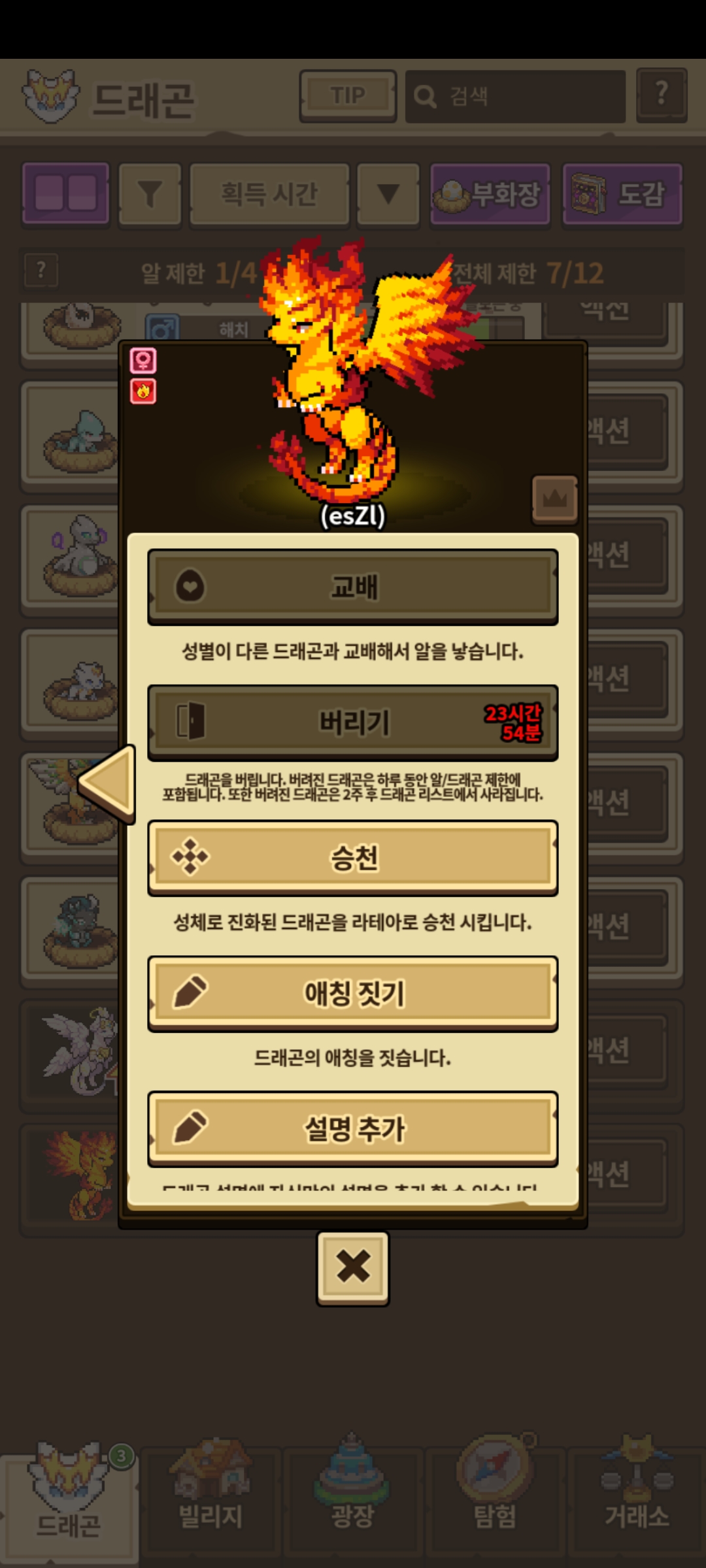Tap the crown icon on dragon portrait

[555, 499]
